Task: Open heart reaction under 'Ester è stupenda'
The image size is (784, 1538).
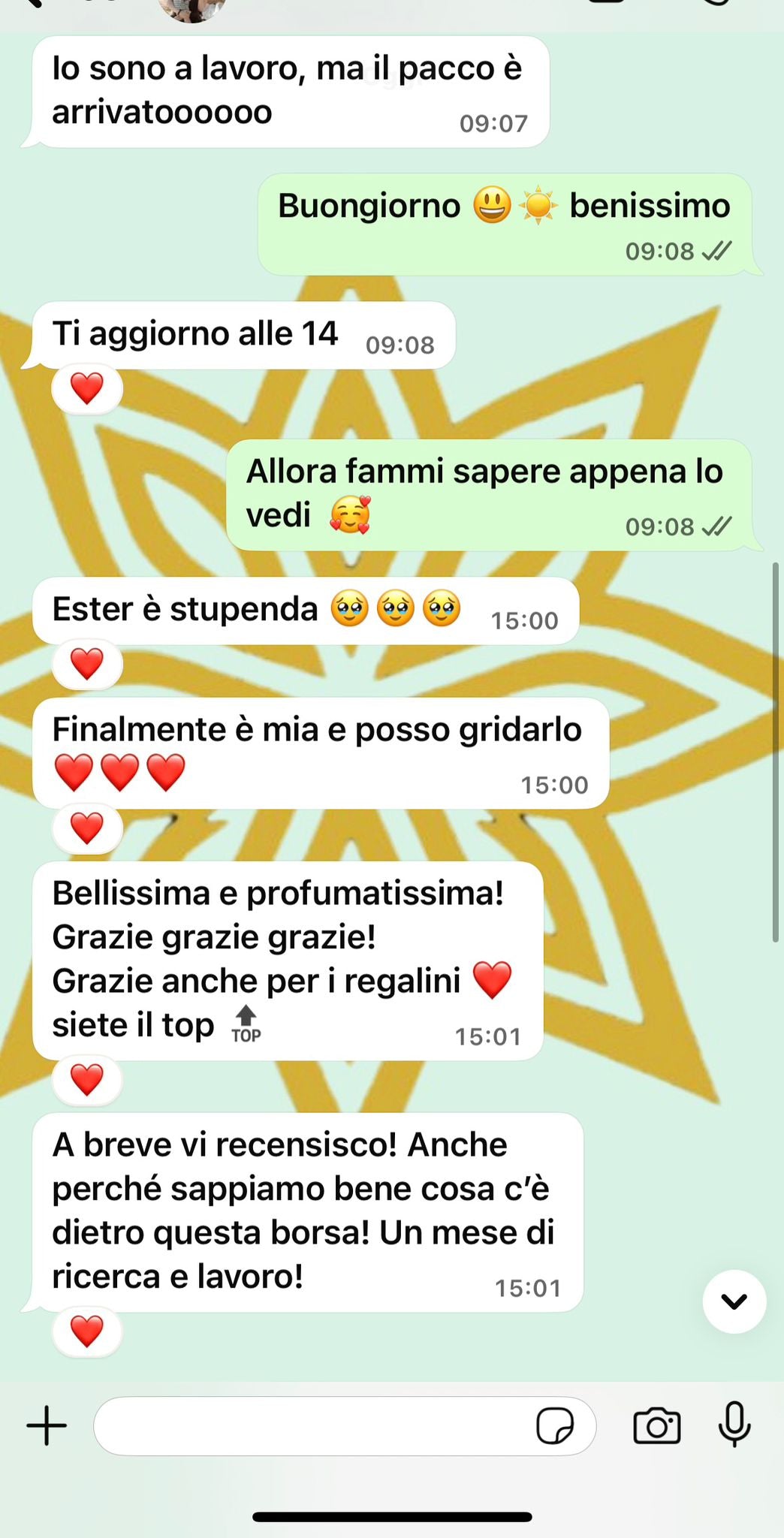Action: 86,664
